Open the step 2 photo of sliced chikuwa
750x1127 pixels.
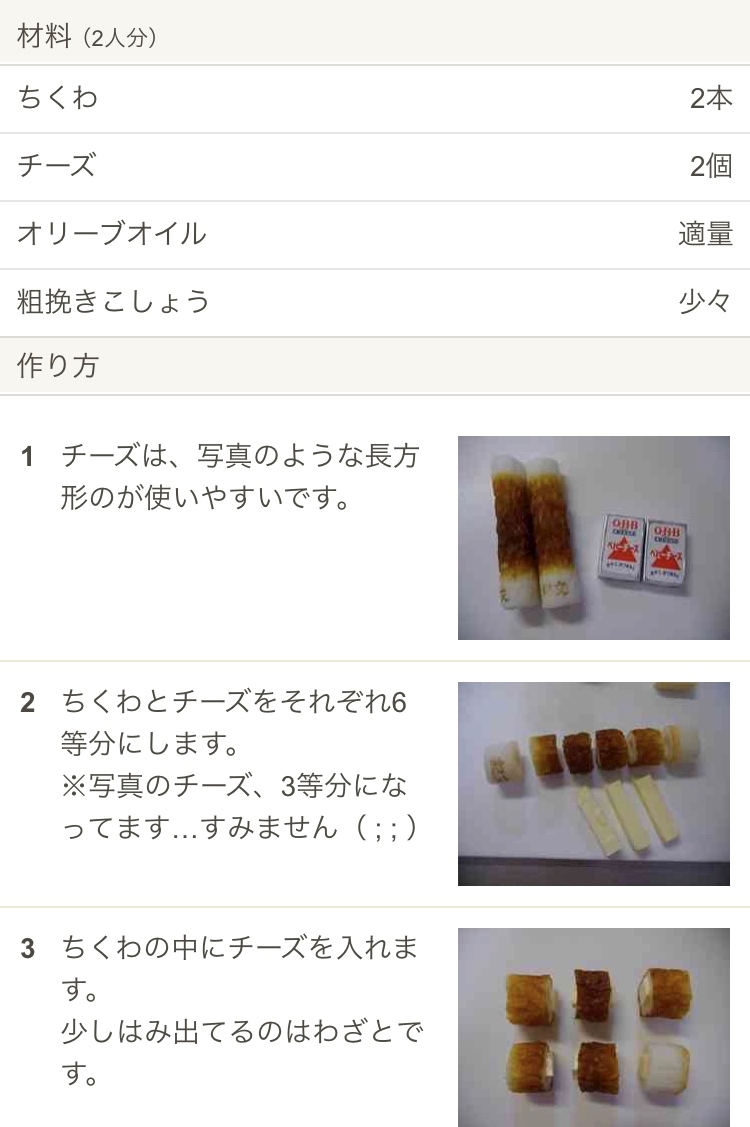tap(593, 783)
